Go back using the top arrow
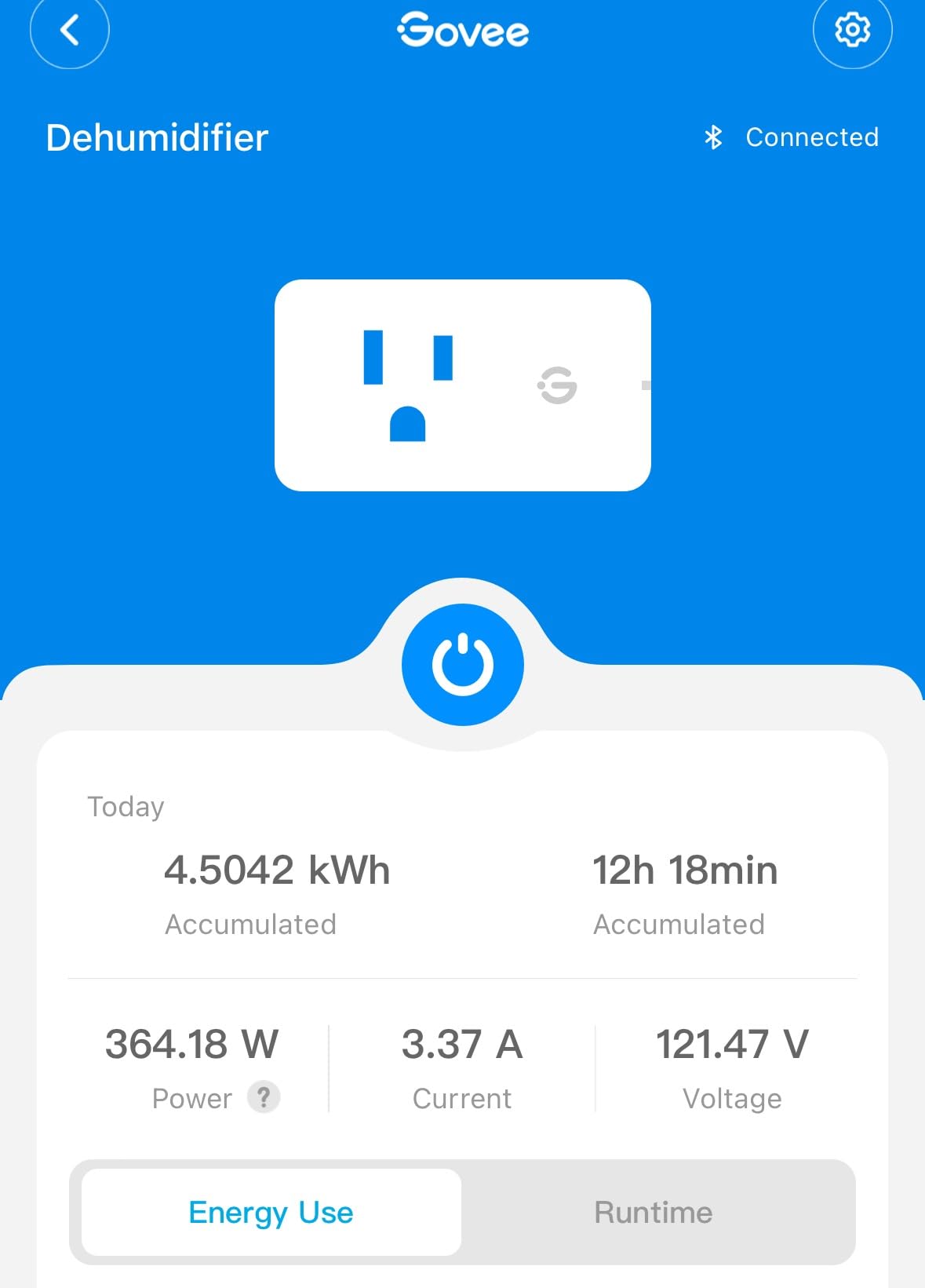This screenshot has height=1288, width=925. [x=70, y=31]
